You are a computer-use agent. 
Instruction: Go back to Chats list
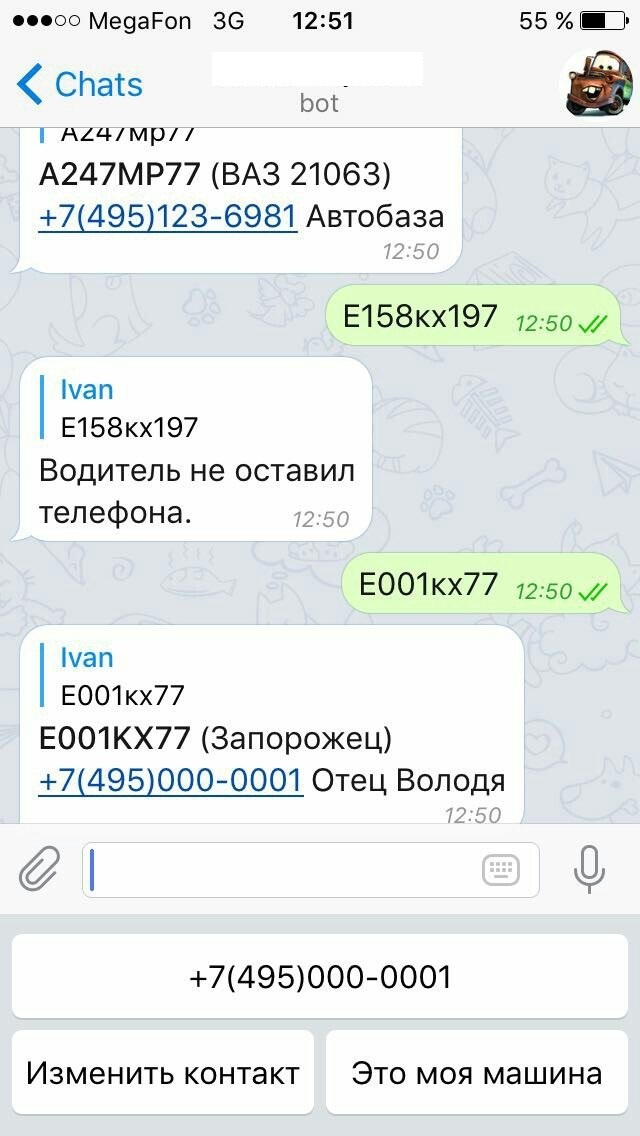point(80,85)
